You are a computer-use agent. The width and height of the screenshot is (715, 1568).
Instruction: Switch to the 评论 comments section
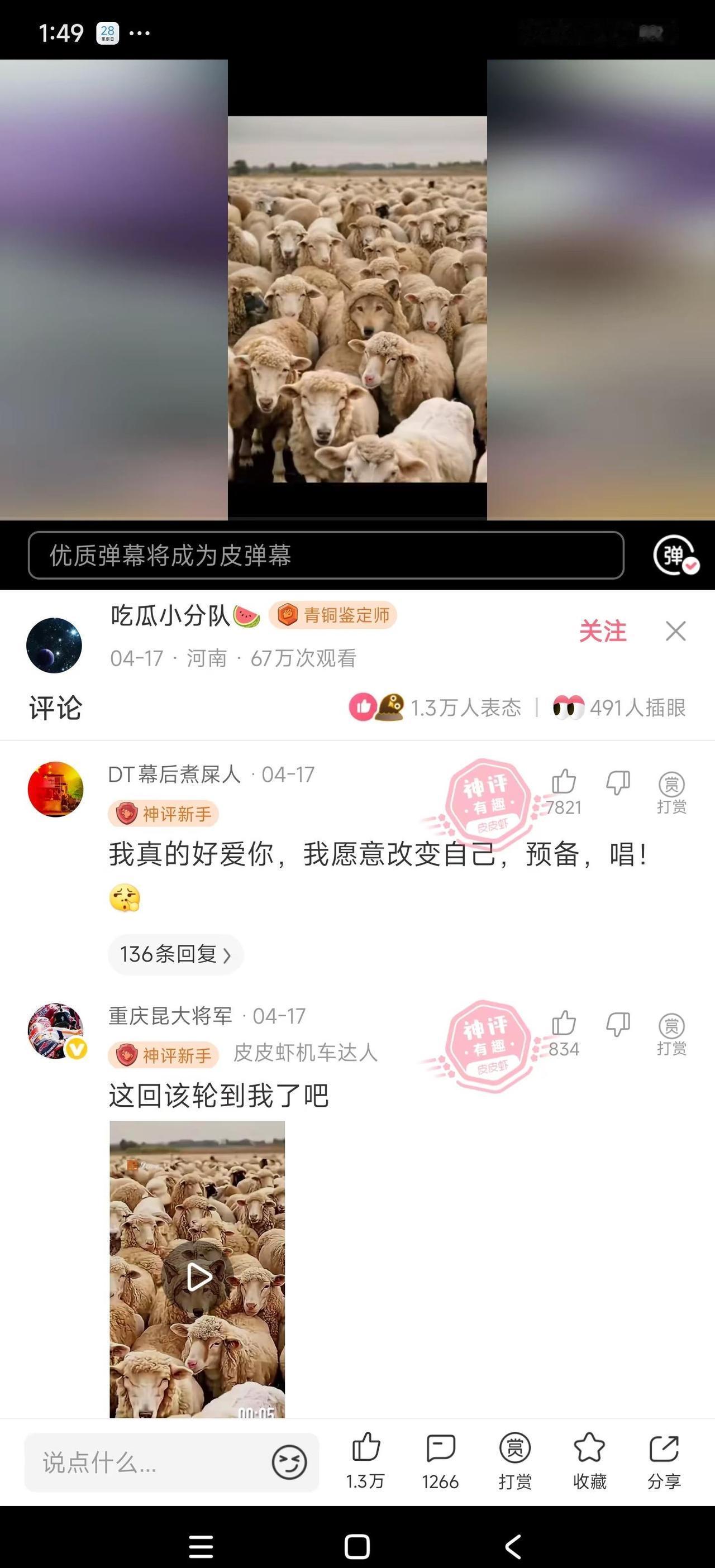pyautogui.click(x=54, y=708)
